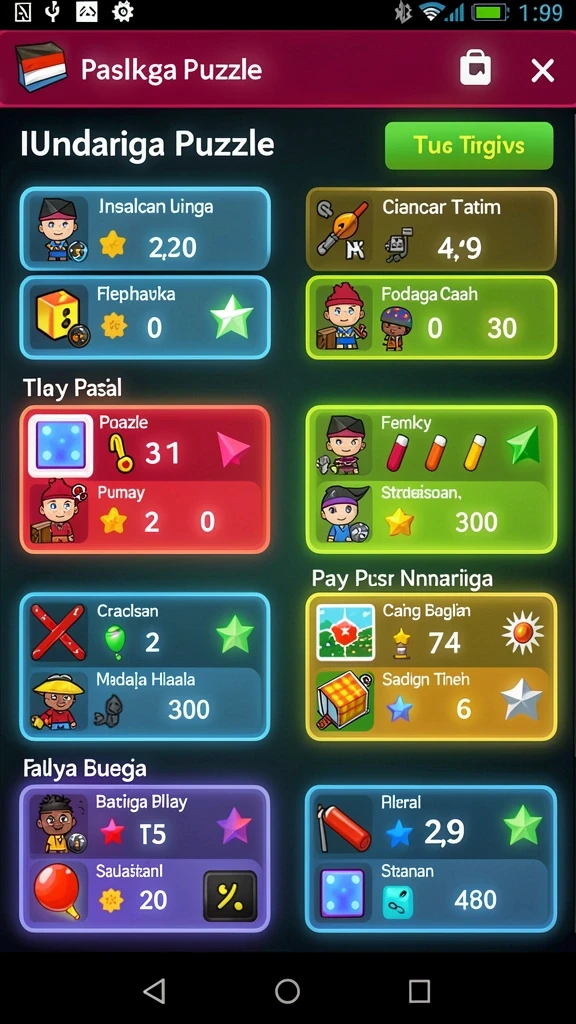
Task: Select the Stranan row
Action: pos(431,893)
